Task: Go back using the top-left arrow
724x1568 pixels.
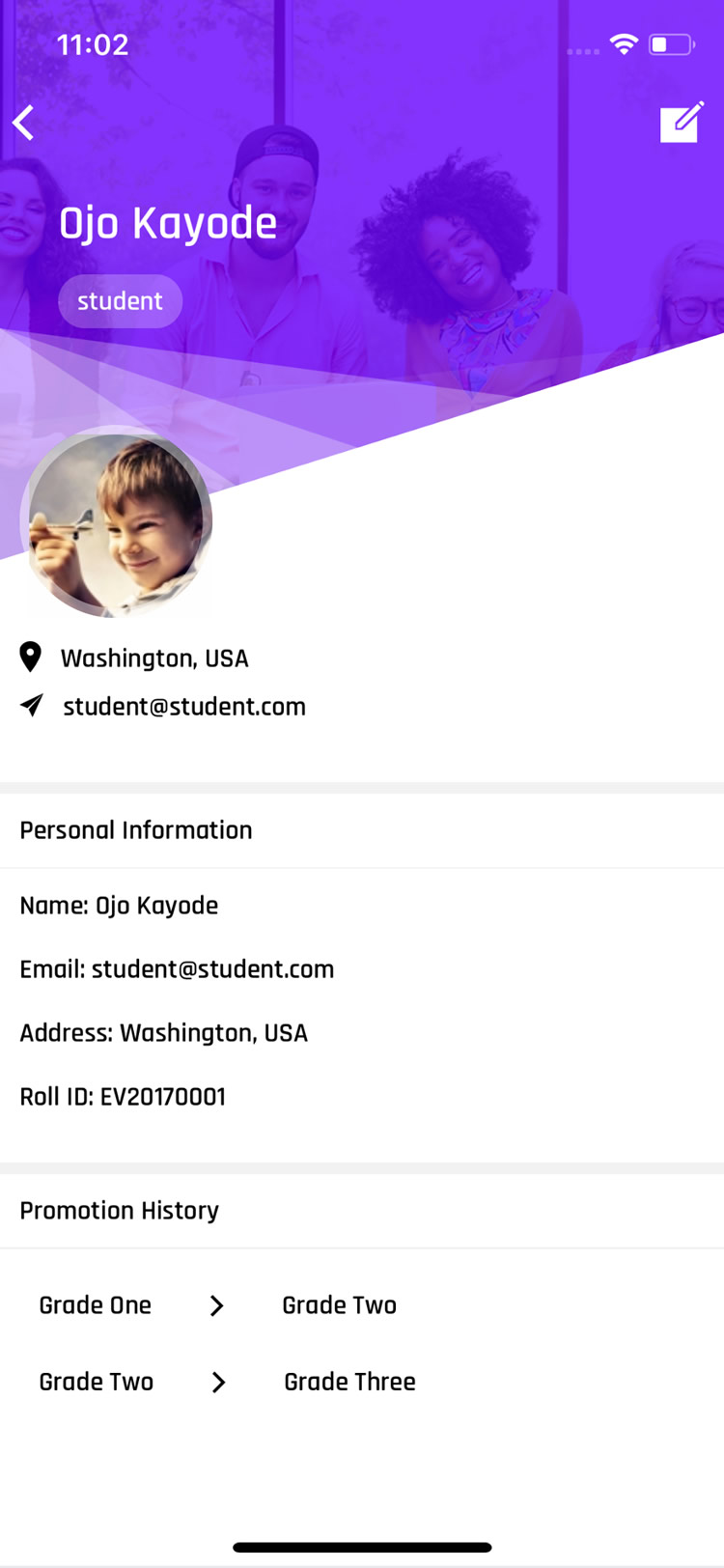Action: tap(23, 123)
